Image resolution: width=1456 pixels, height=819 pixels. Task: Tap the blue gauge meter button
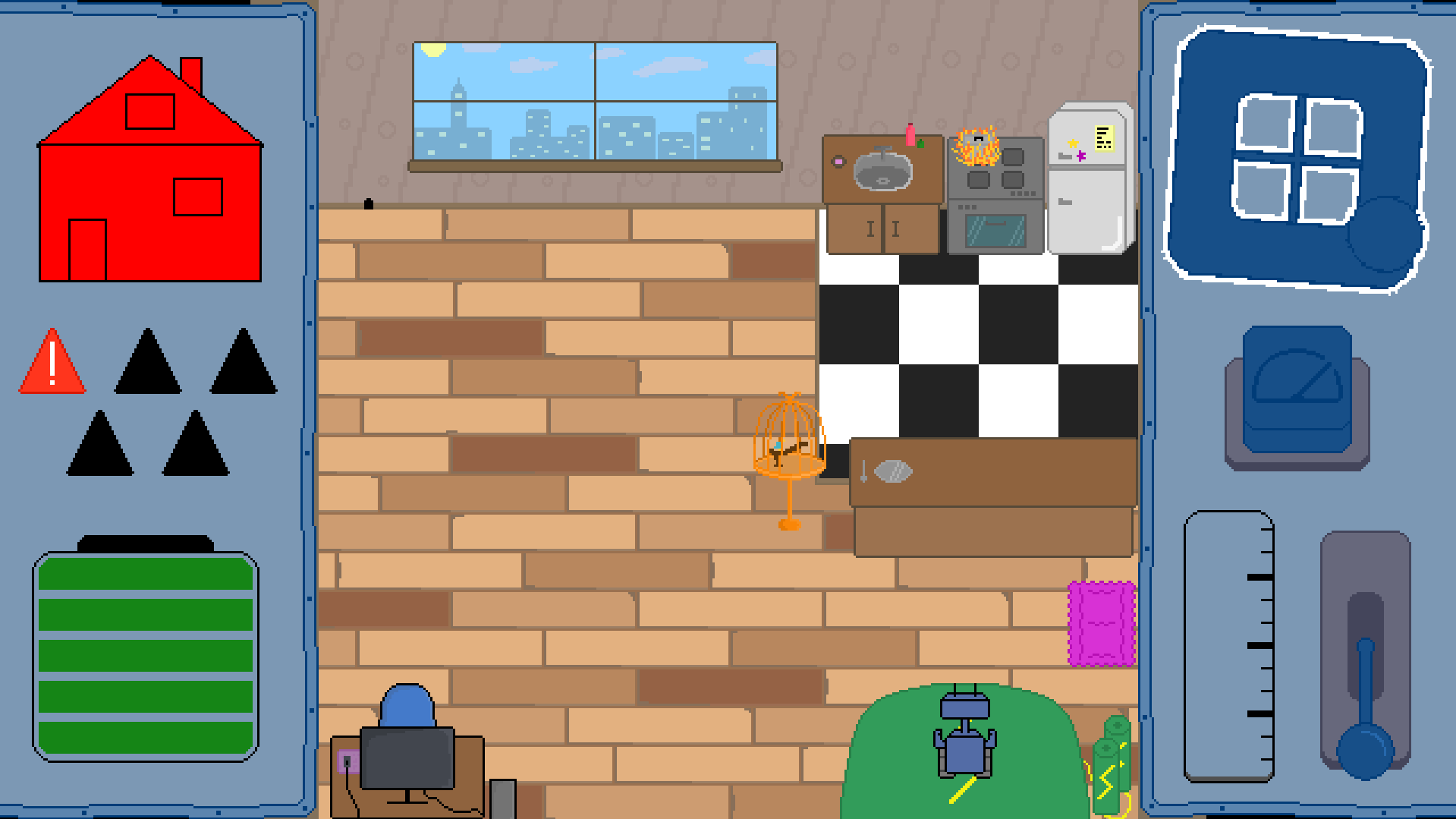tap(1297, 390)
